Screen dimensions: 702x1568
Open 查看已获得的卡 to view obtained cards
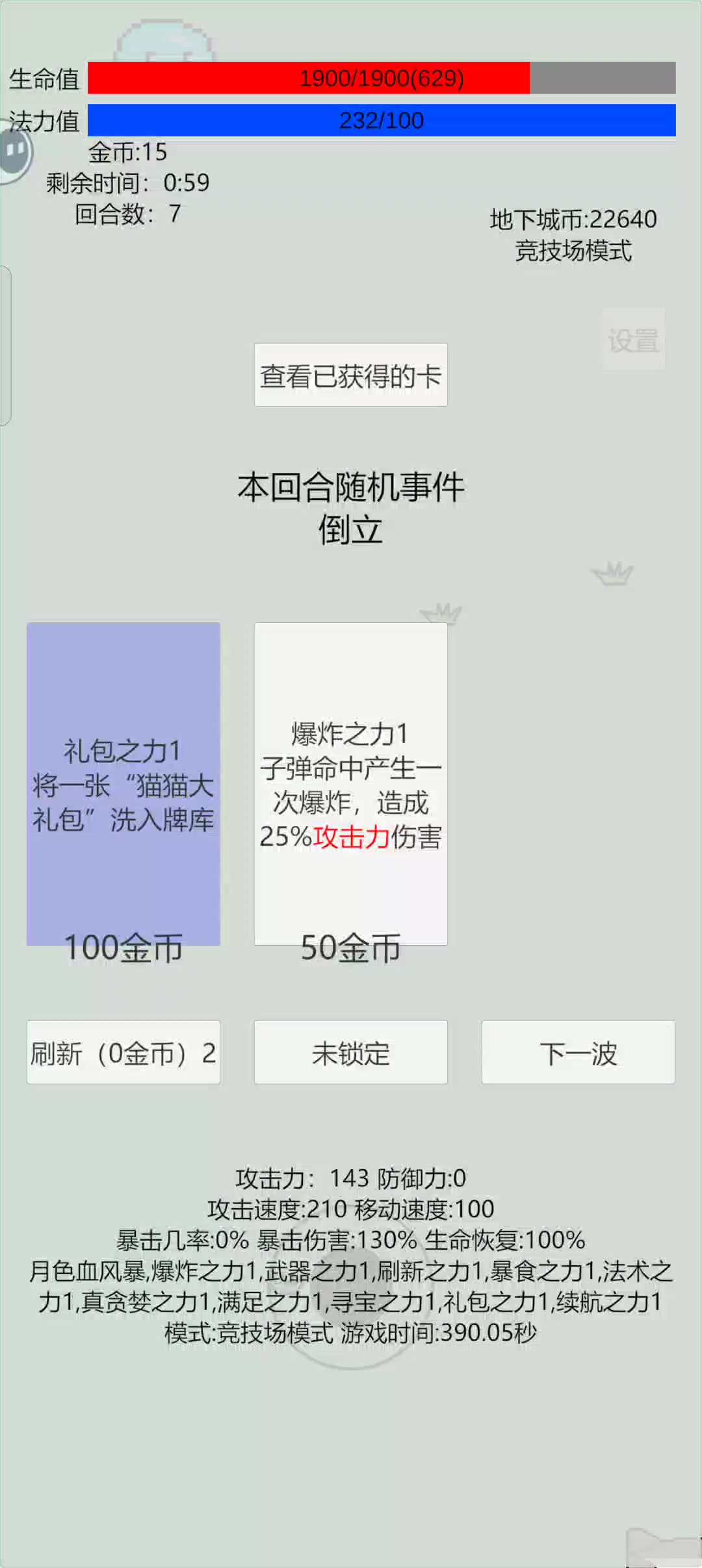tap(351, 375)
